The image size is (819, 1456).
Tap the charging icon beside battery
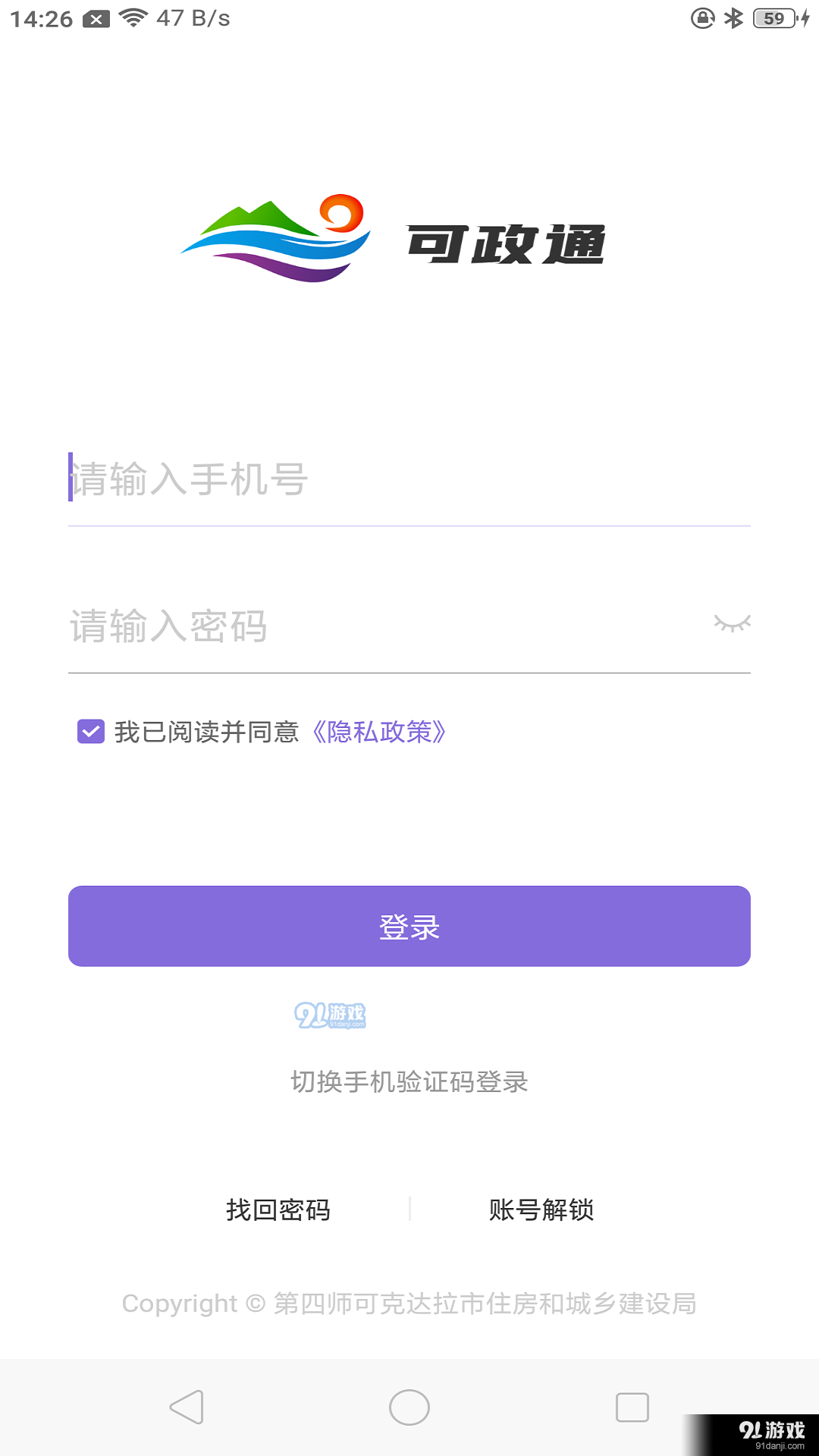[x=804, y=18]
